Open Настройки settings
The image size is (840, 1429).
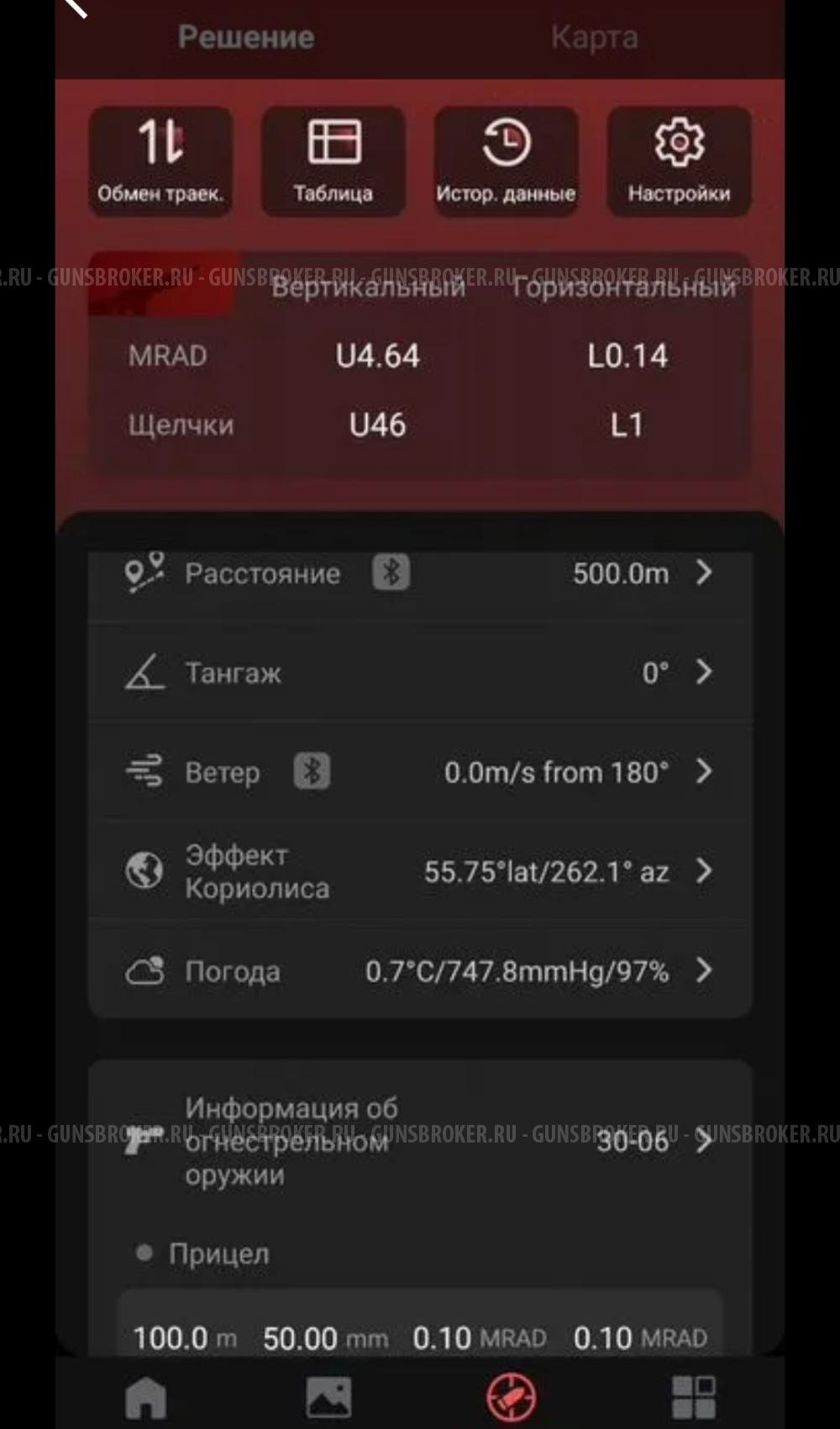pyautogui.click(x=679, y=161)
